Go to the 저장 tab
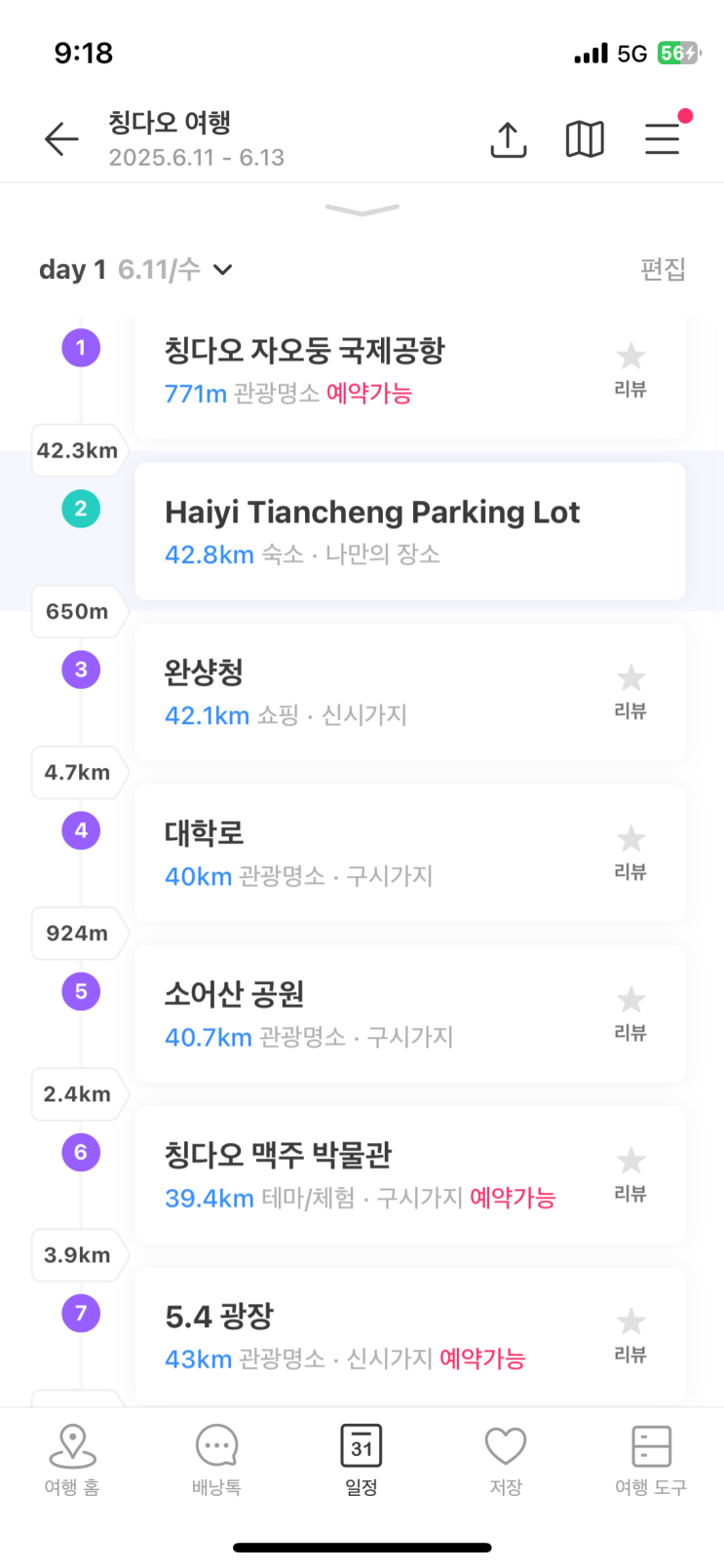 [x=506, y=1459]
